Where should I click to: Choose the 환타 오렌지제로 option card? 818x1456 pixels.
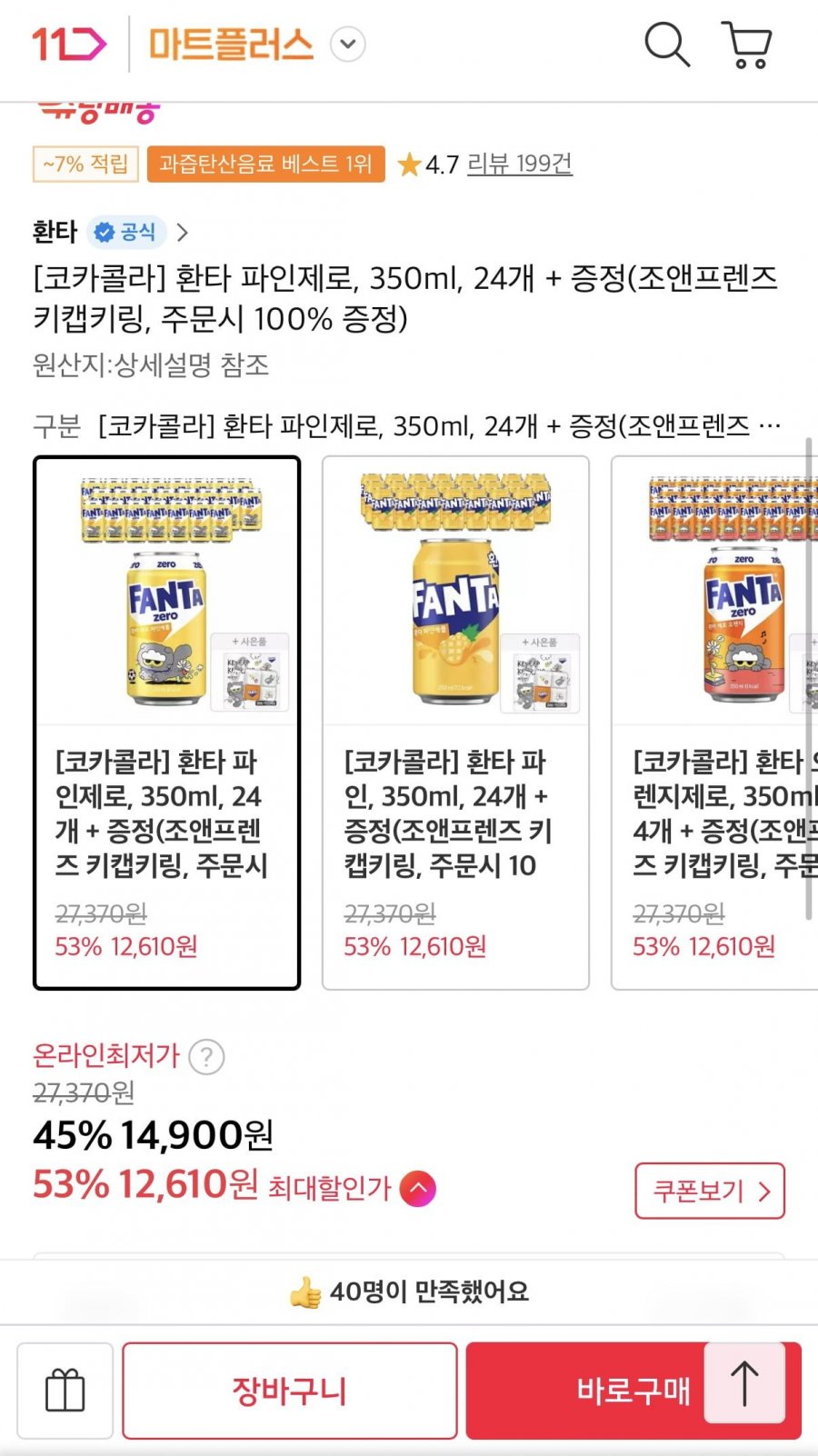(x=714, y=723)
